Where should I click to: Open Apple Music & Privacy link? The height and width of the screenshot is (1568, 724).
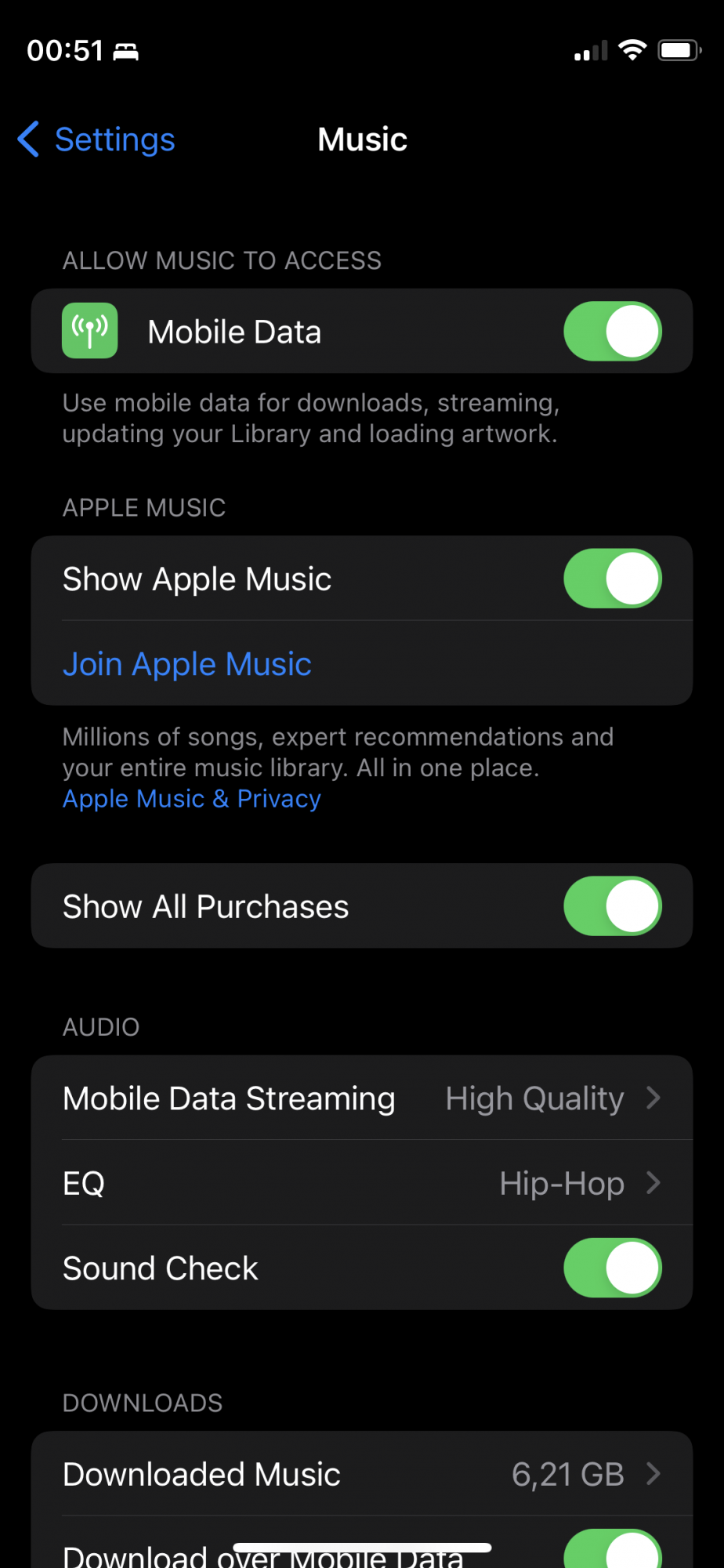pos(192,799)
